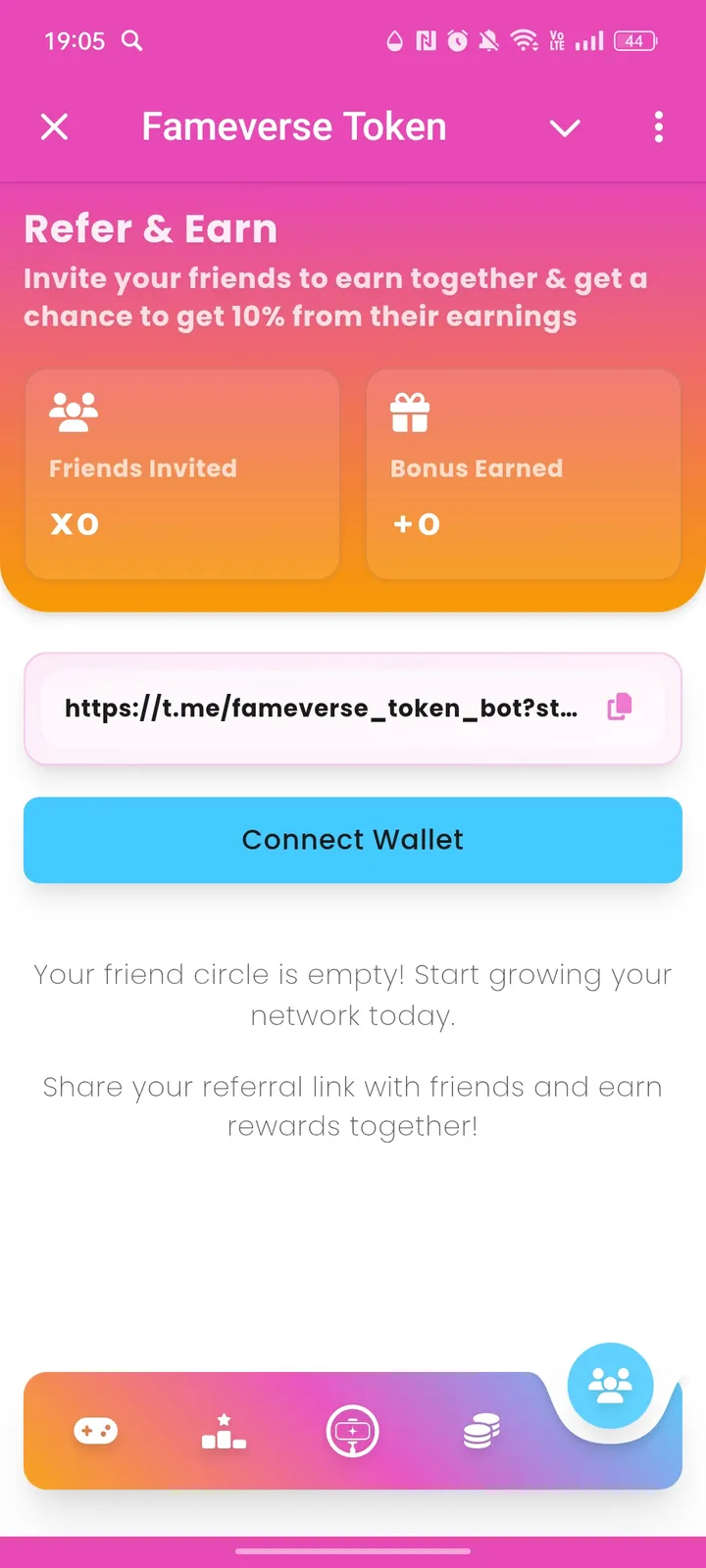The height and width of the screenshot is (1568, 706).
Task: Tap the blue friends referral floating button
Action: [x=610, y=1385]
